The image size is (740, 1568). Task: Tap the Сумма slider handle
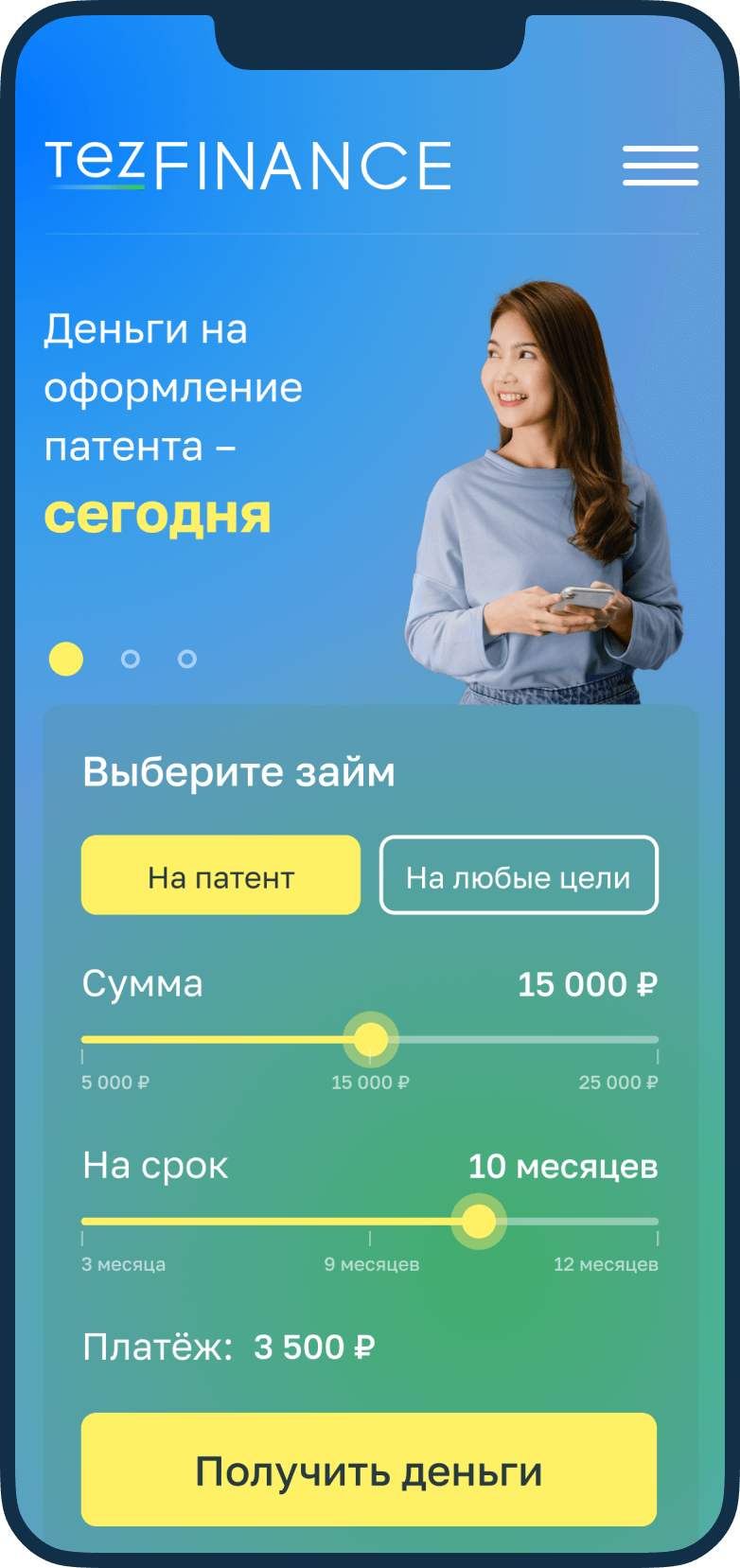tap(371, 1040)
